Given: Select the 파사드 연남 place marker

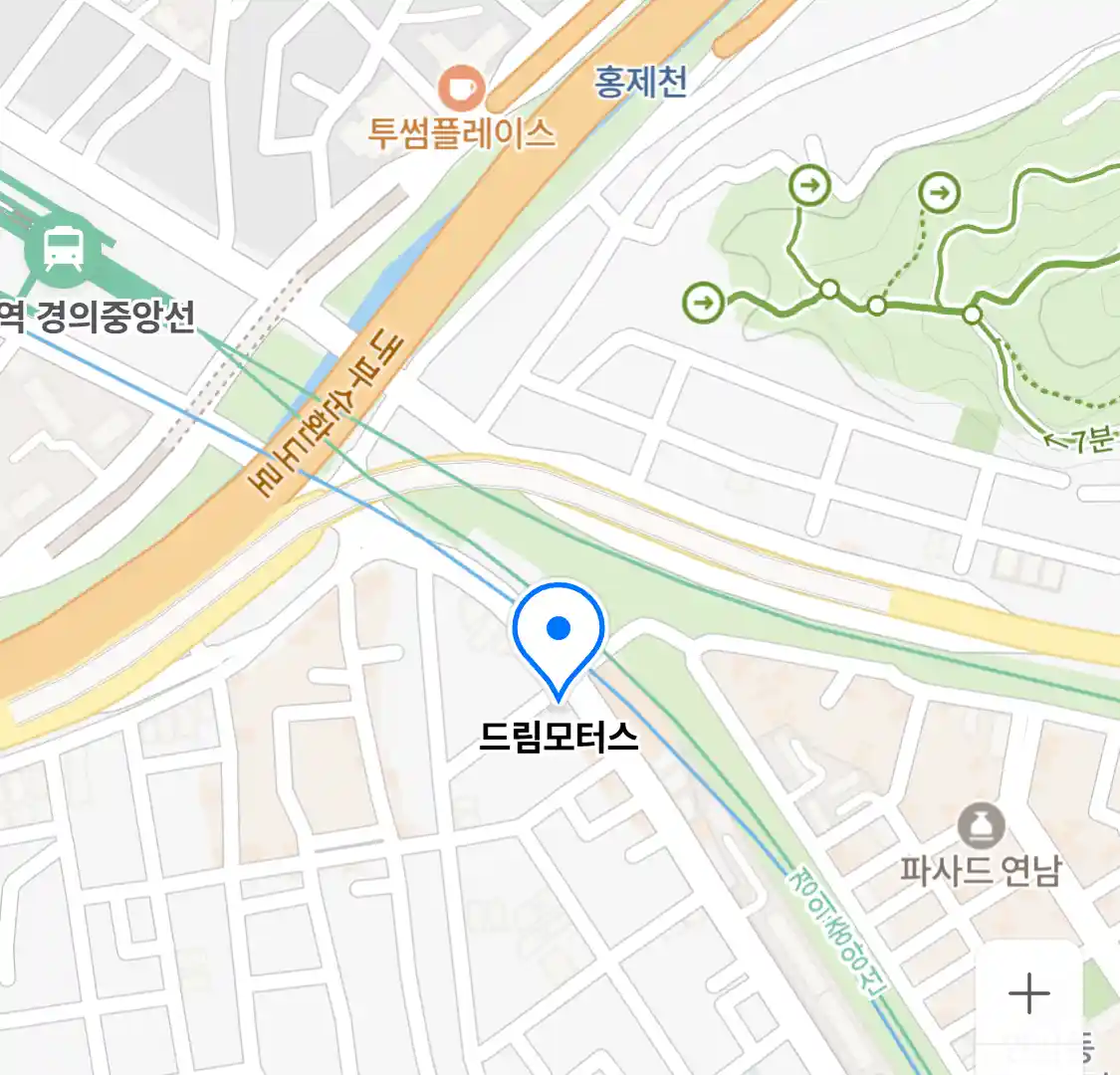Looking at the screenshot, I should [x=981, y=826].
